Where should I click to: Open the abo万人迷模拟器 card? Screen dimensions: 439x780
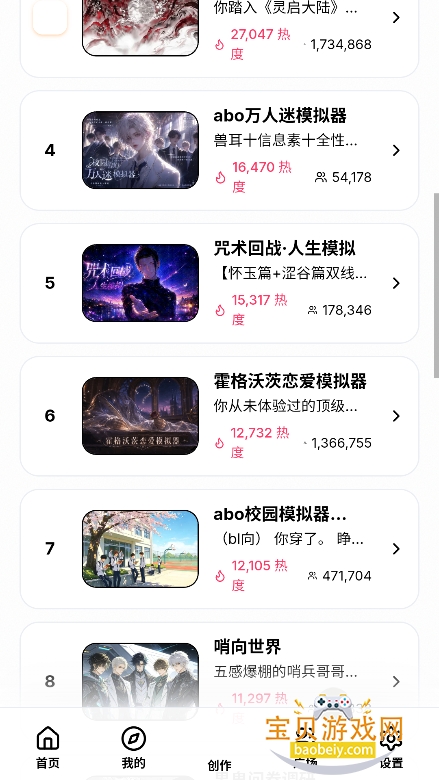point(219,150)
